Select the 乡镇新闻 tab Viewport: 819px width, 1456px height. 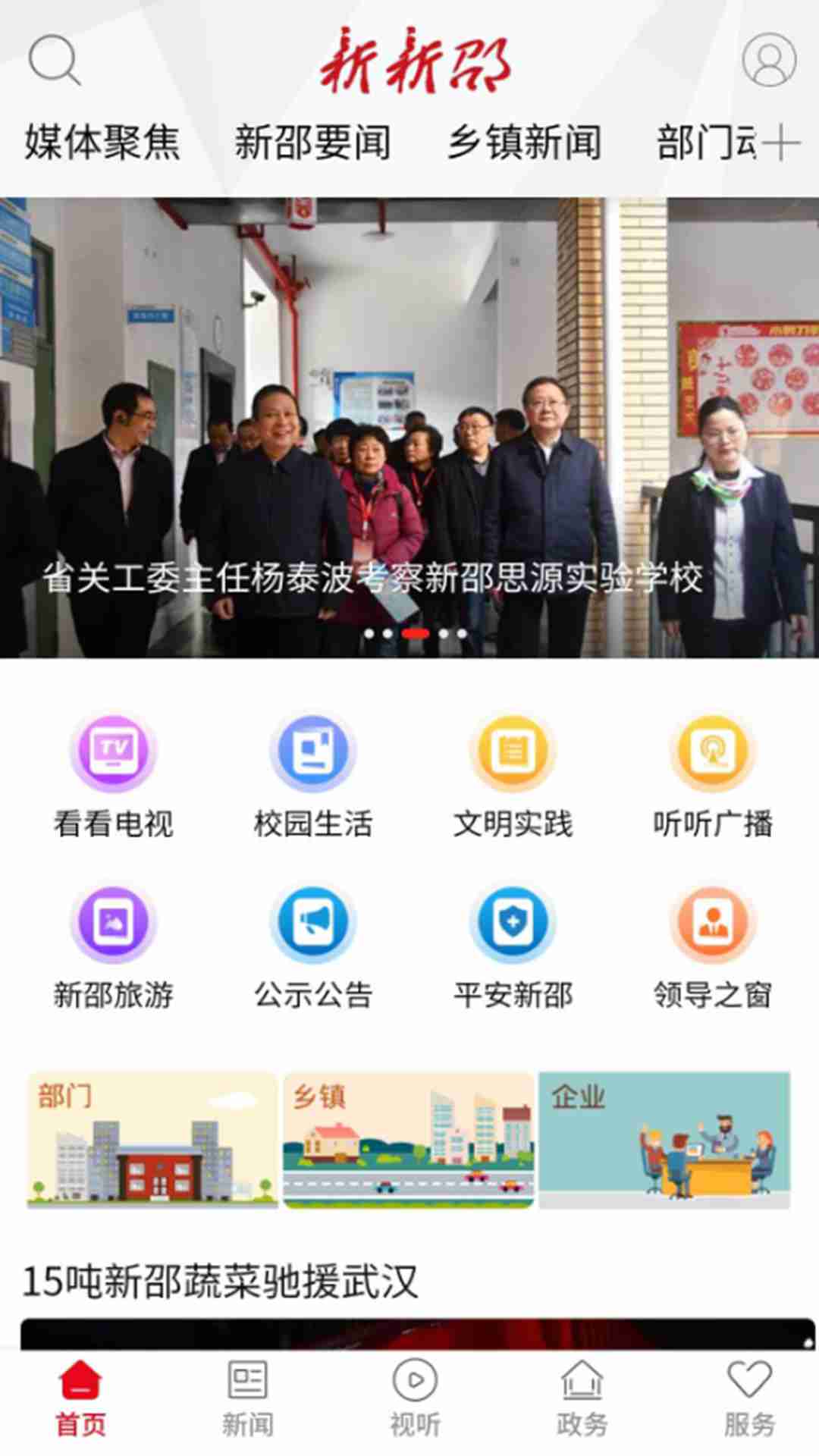click(x=524, y=142)
